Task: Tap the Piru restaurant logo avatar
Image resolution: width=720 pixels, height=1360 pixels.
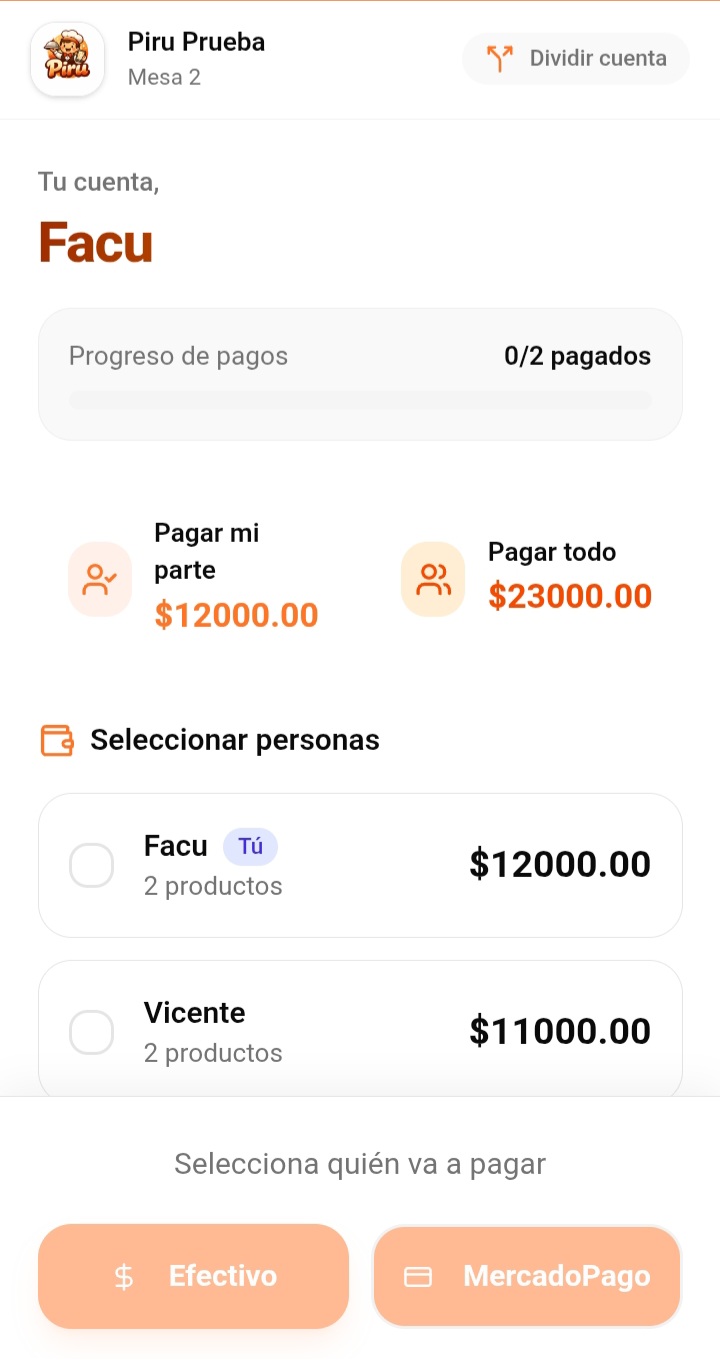Action: point(67,59)
